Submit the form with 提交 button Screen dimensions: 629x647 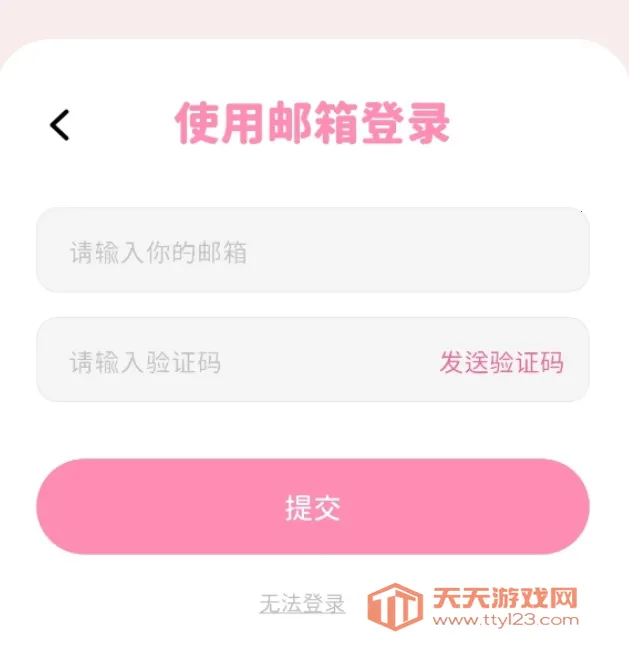pyautogui.click(x=312, y=507)
